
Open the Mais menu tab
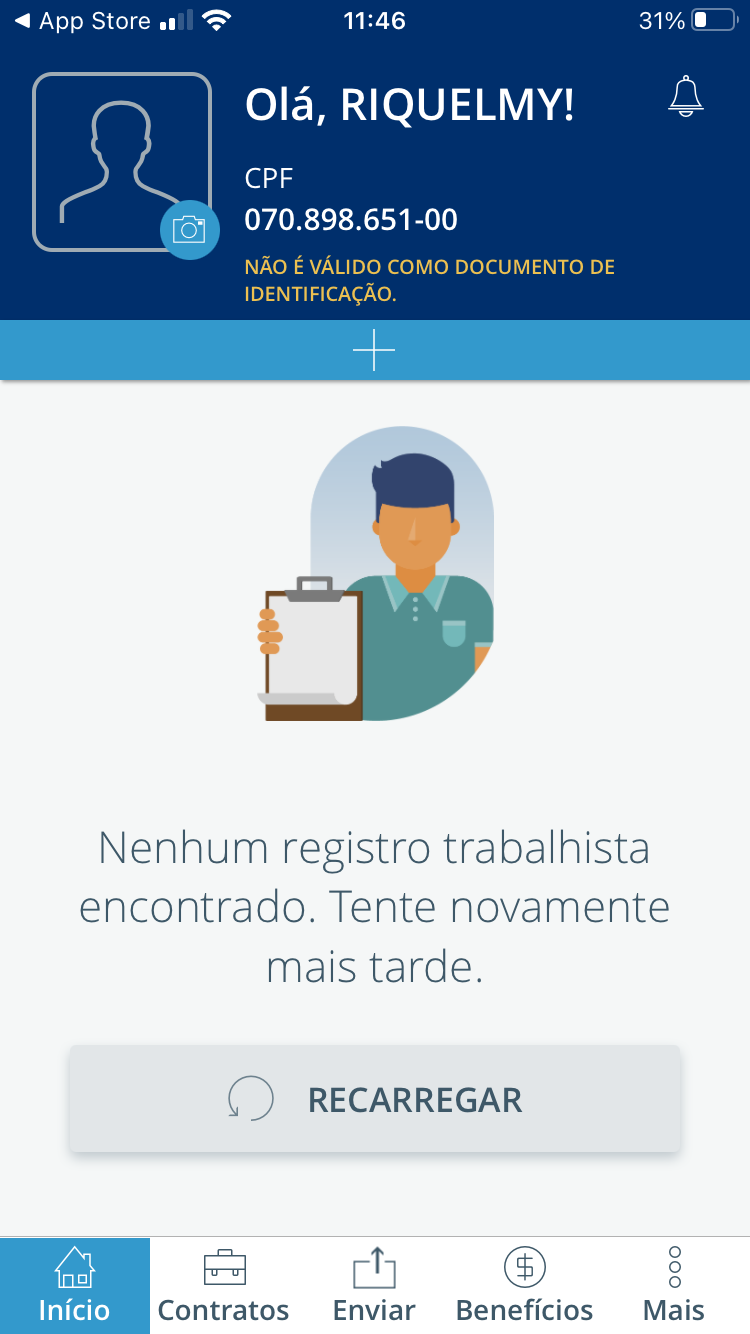click(674, 1286)
